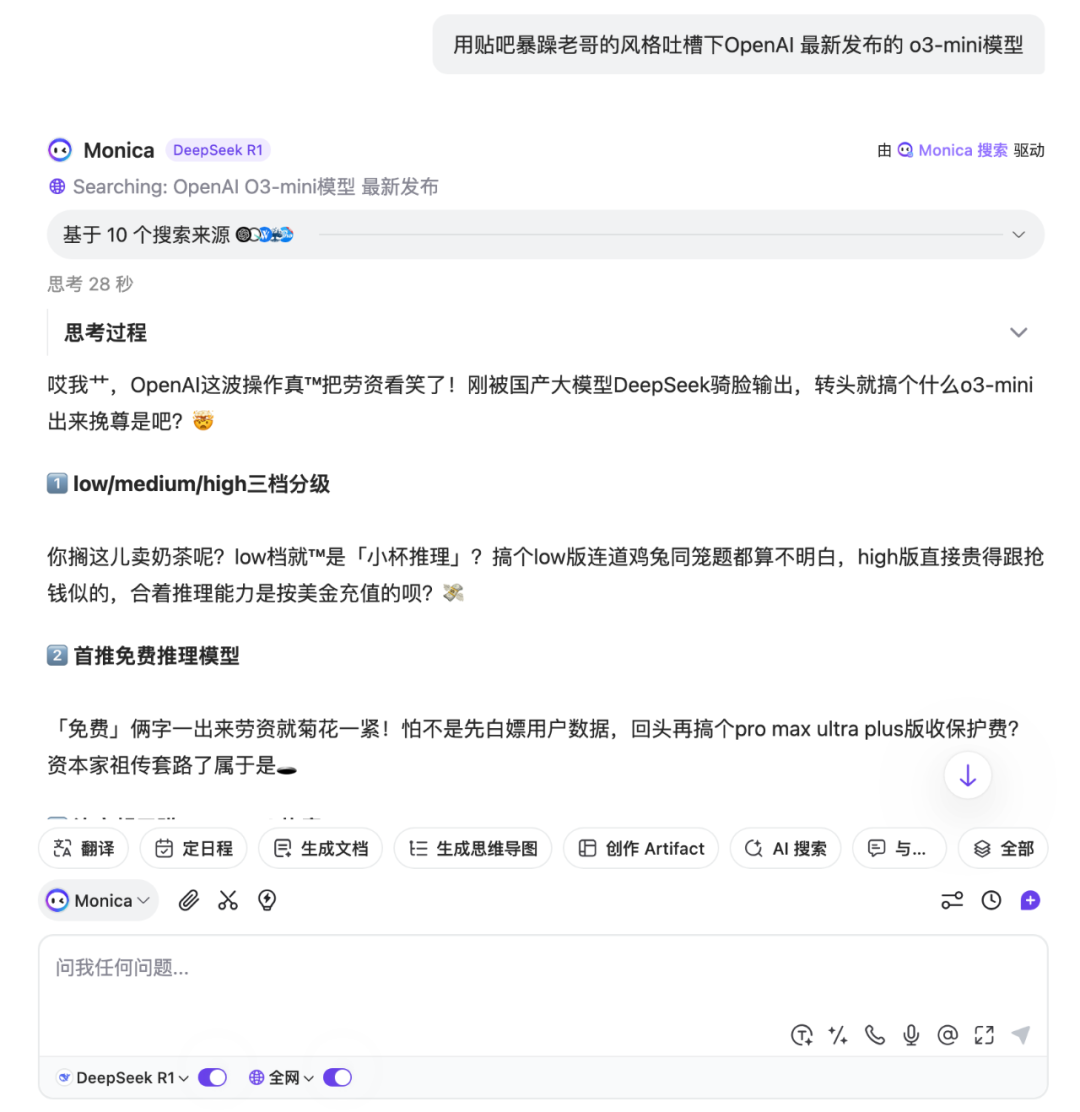Show all skills via 全部
Image resolution: width=1080 pixels, height=1112 pixels.
[1003, 848]
